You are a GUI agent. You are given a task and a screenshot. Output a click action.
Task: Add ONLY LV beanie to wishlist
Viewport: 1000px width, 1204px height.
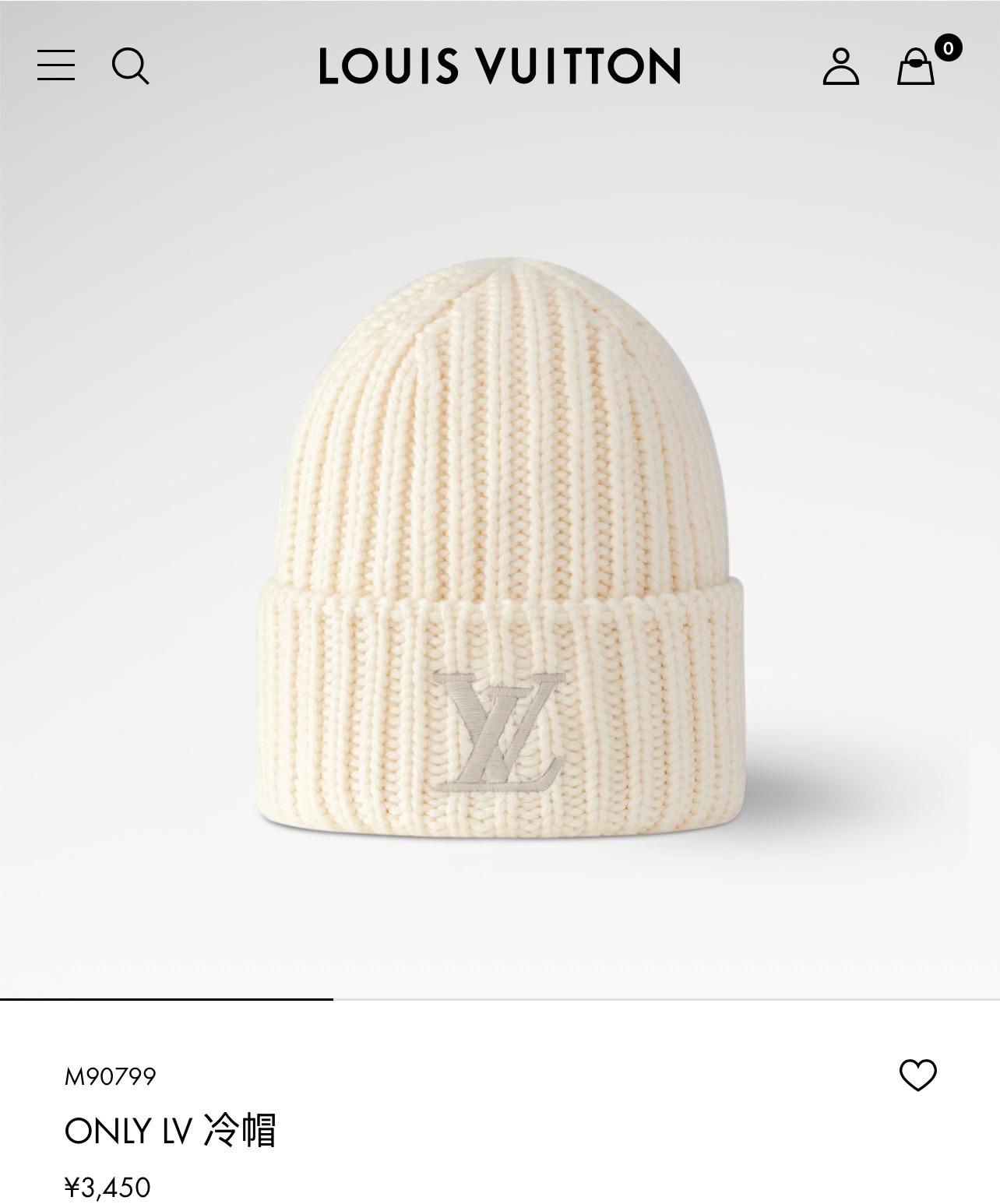coord(917,1076)
